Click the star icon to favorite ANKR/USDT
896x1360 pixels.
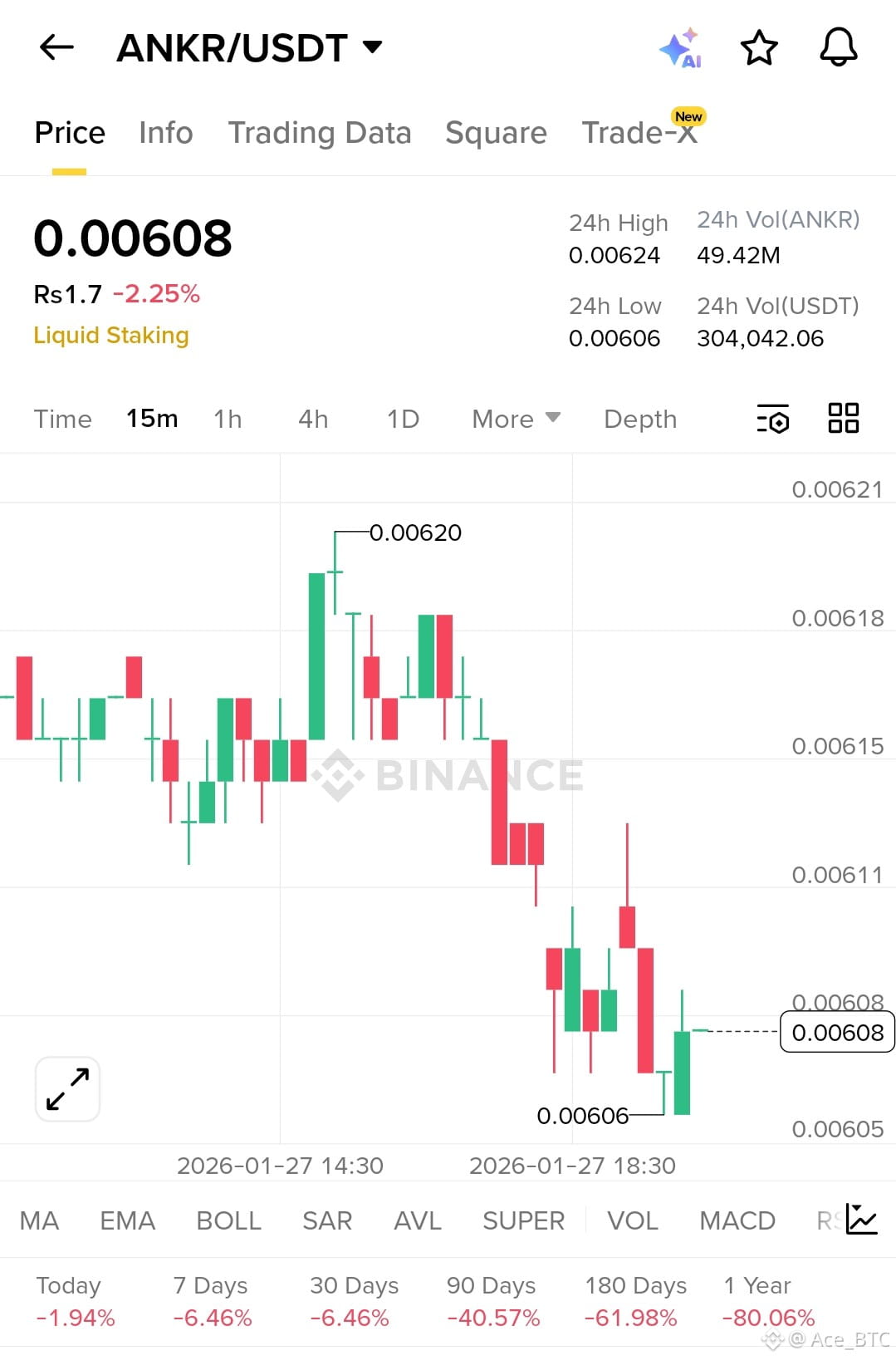(758, 47)
